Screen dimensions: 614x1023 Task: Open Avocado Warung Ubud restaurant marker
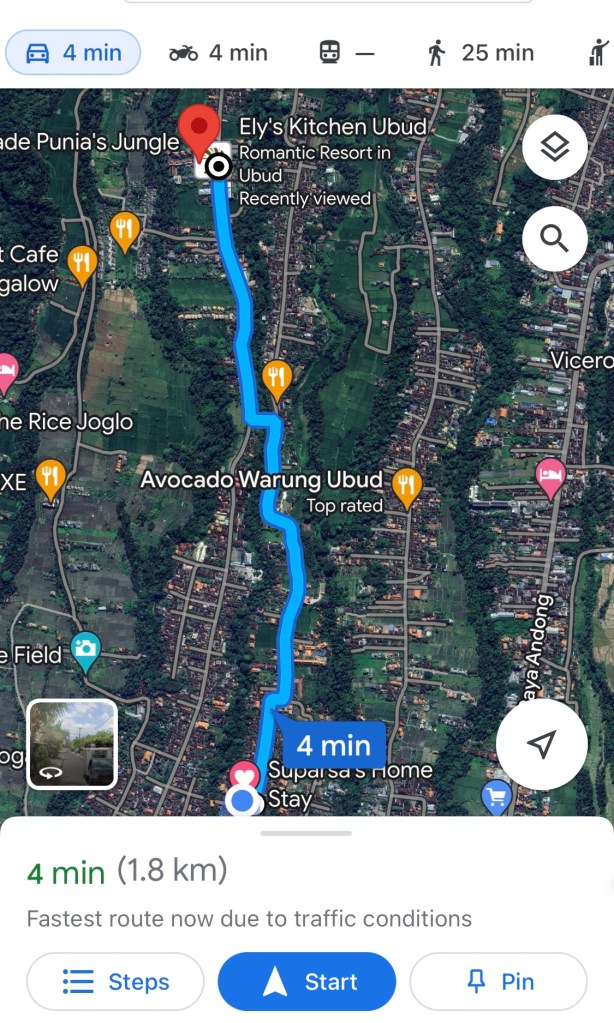(405, 487)
